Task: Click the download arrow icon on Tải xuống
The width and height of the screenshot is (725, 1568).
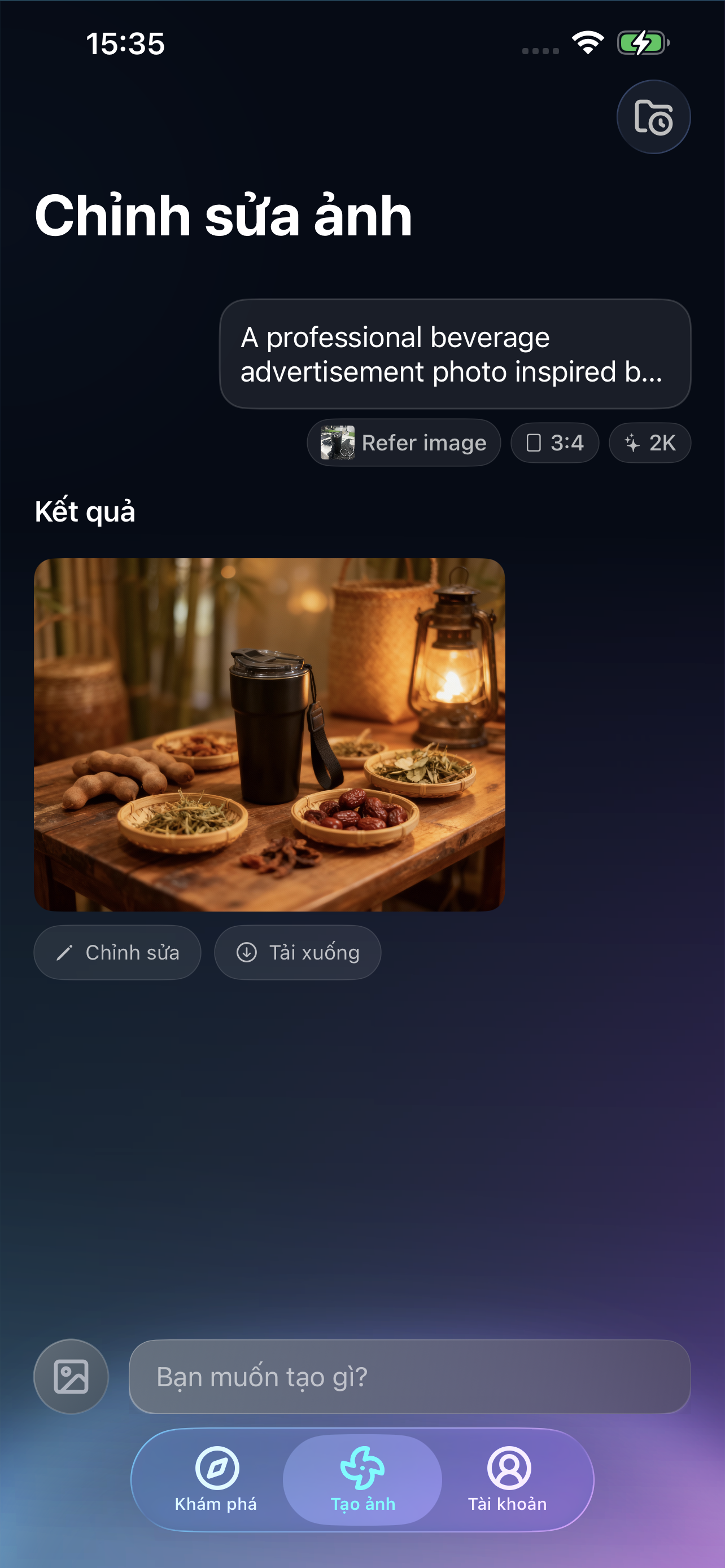Action: (246, 952)
